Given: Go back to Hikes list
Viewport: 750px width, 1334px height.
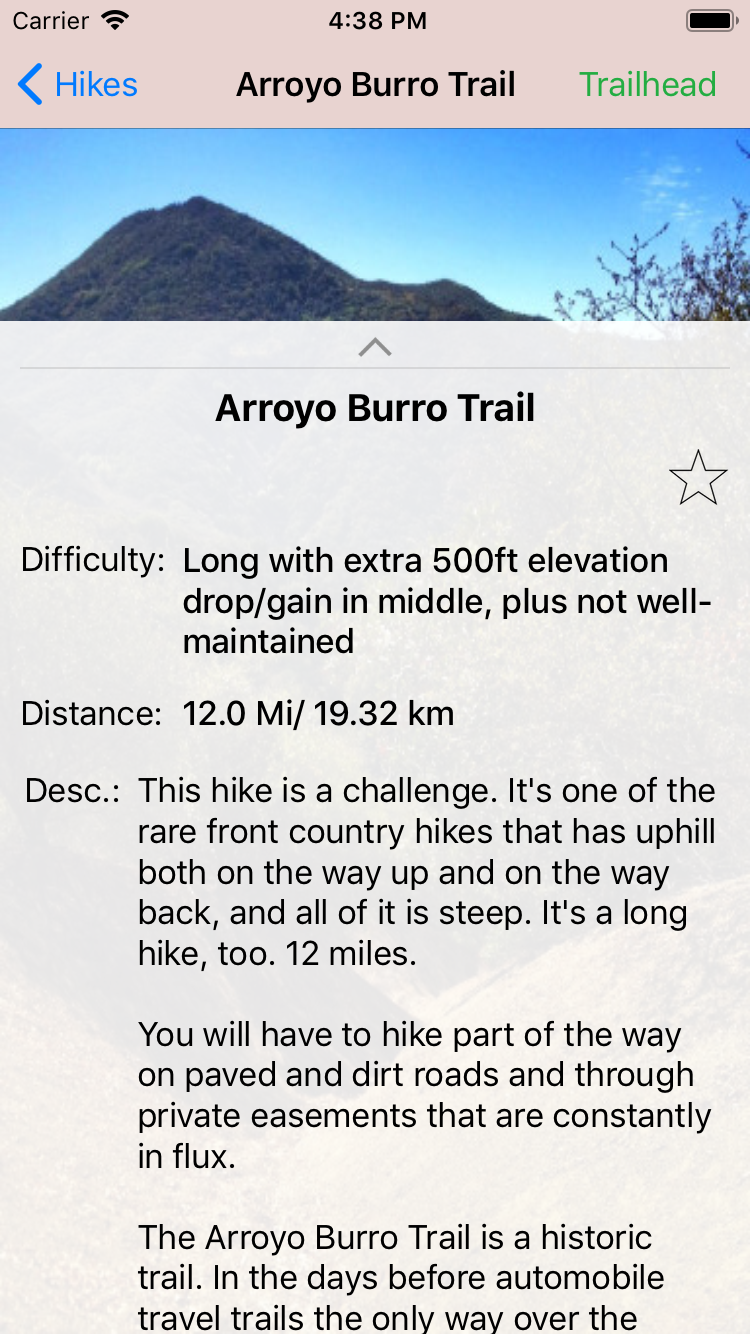Looking at the screenshot, I should pyautogui.click(x=78, y=85).
